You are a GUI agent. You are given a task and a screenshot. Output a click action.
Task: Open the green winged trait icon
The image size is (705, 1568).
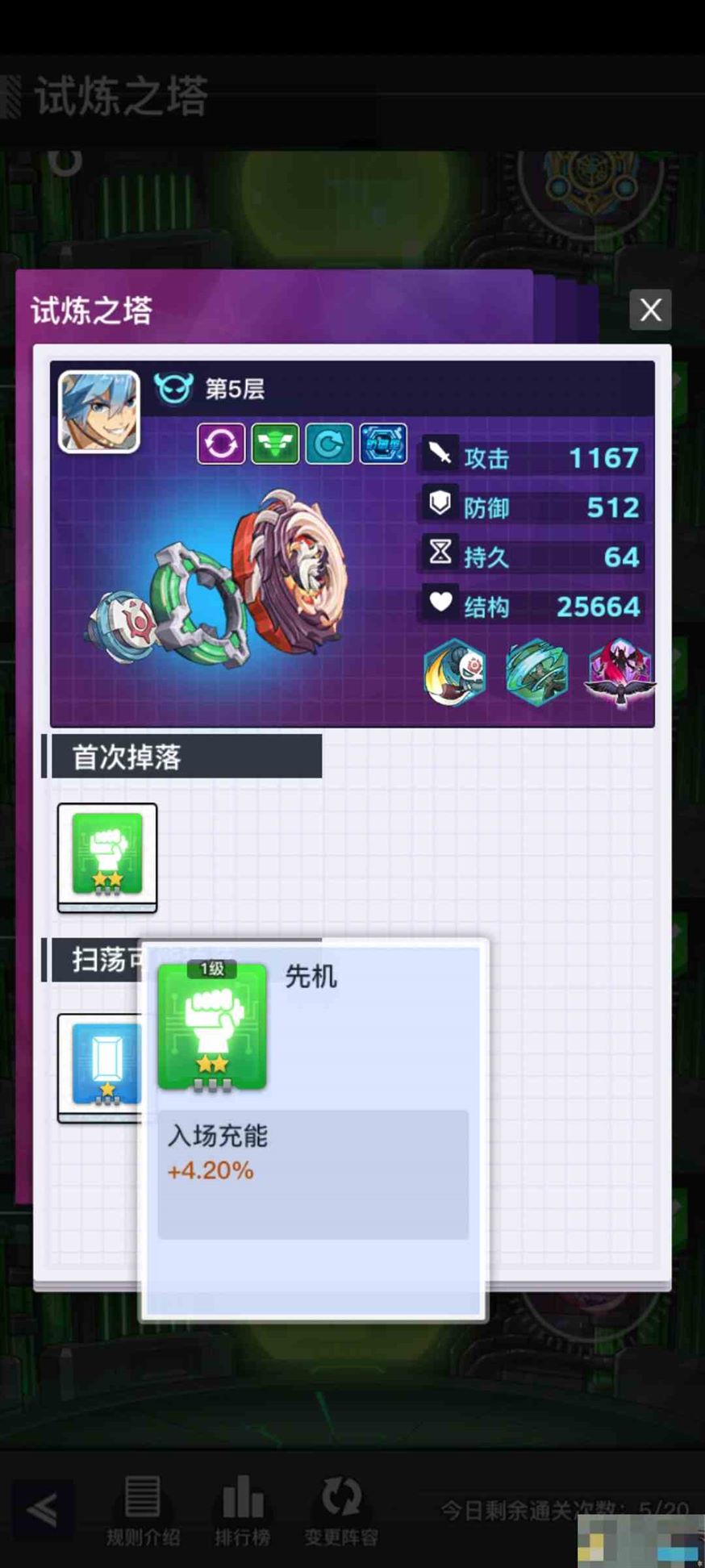coord(275,444)
